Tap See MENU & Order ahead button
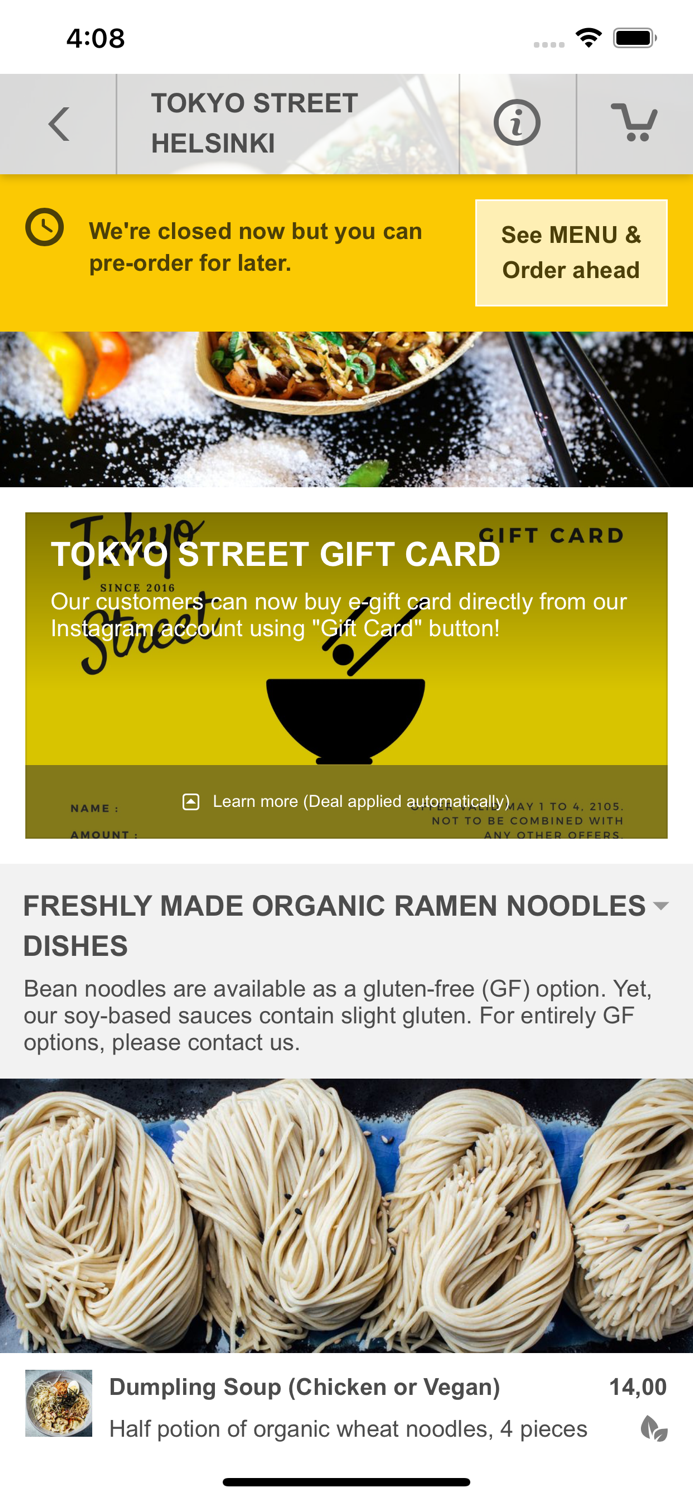This screenshot has height=1500, width=693. [571, 252]
